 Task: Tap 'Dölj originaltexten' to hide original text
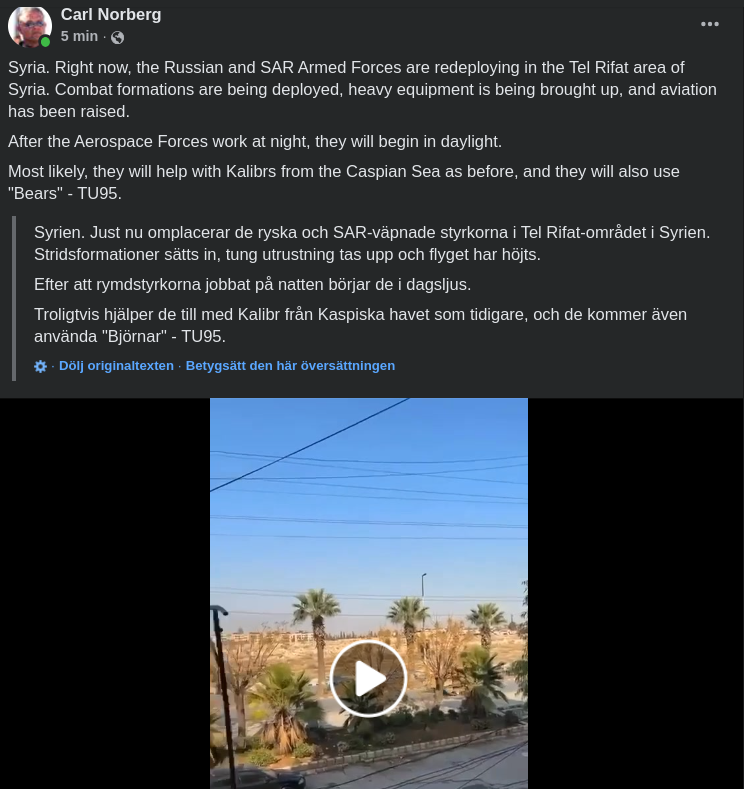pos(116,365)
